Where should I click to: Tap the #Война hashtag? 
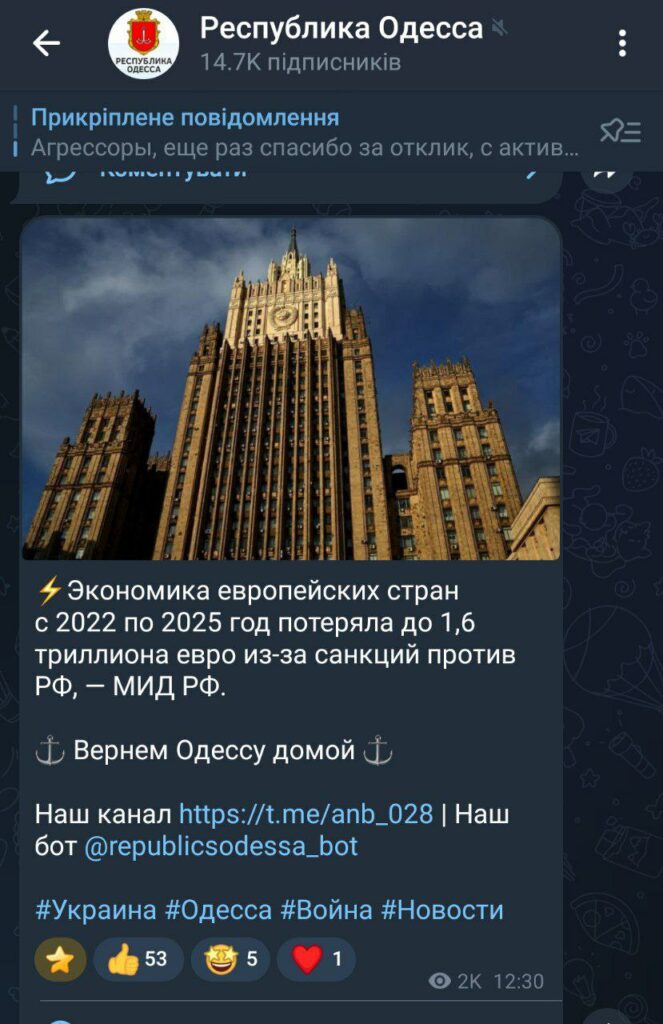pyautogui.click(x=326, y=910)
